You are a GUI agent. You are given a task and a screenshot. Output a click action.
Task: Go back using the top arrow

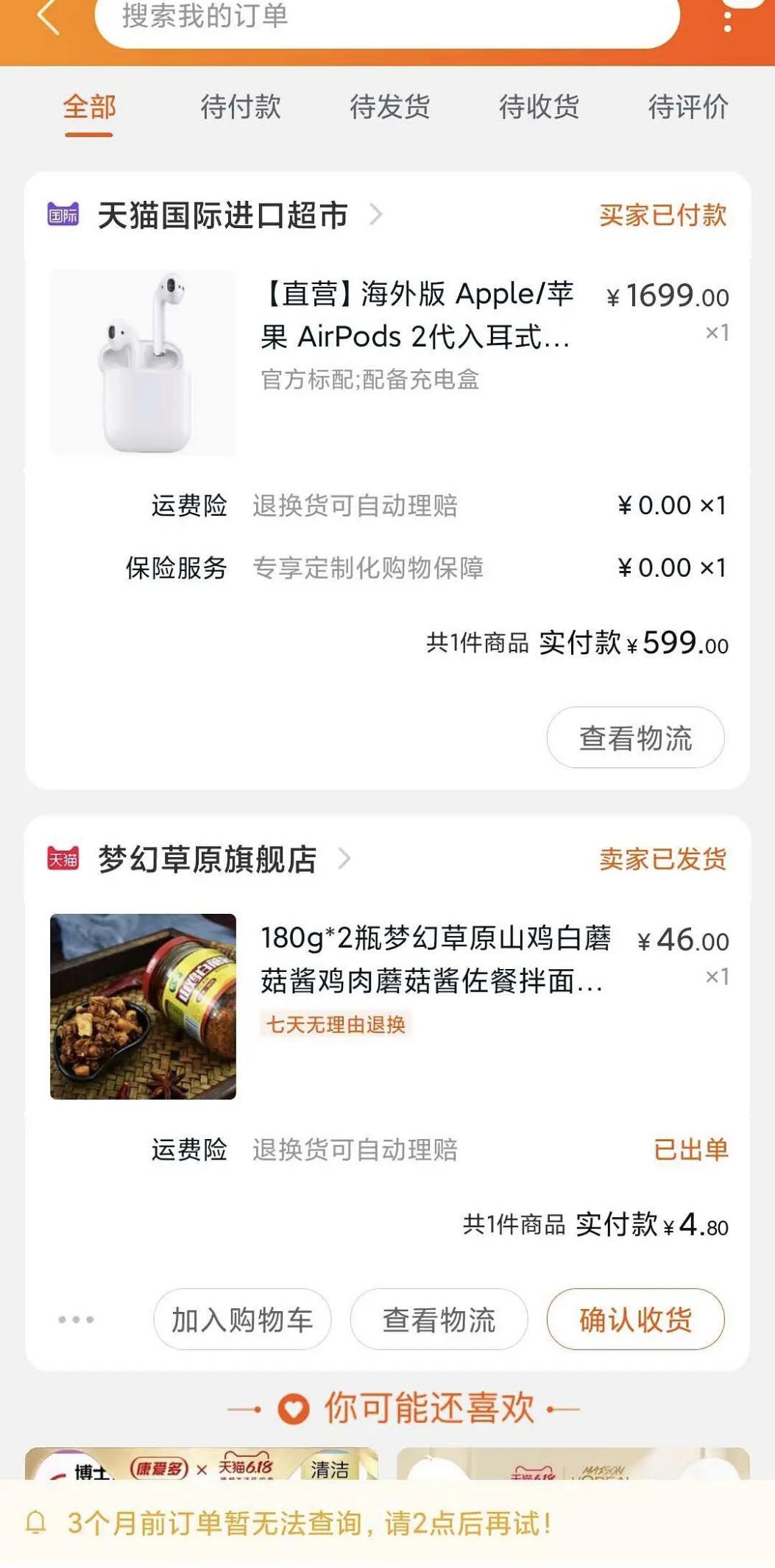pos(48,17)
